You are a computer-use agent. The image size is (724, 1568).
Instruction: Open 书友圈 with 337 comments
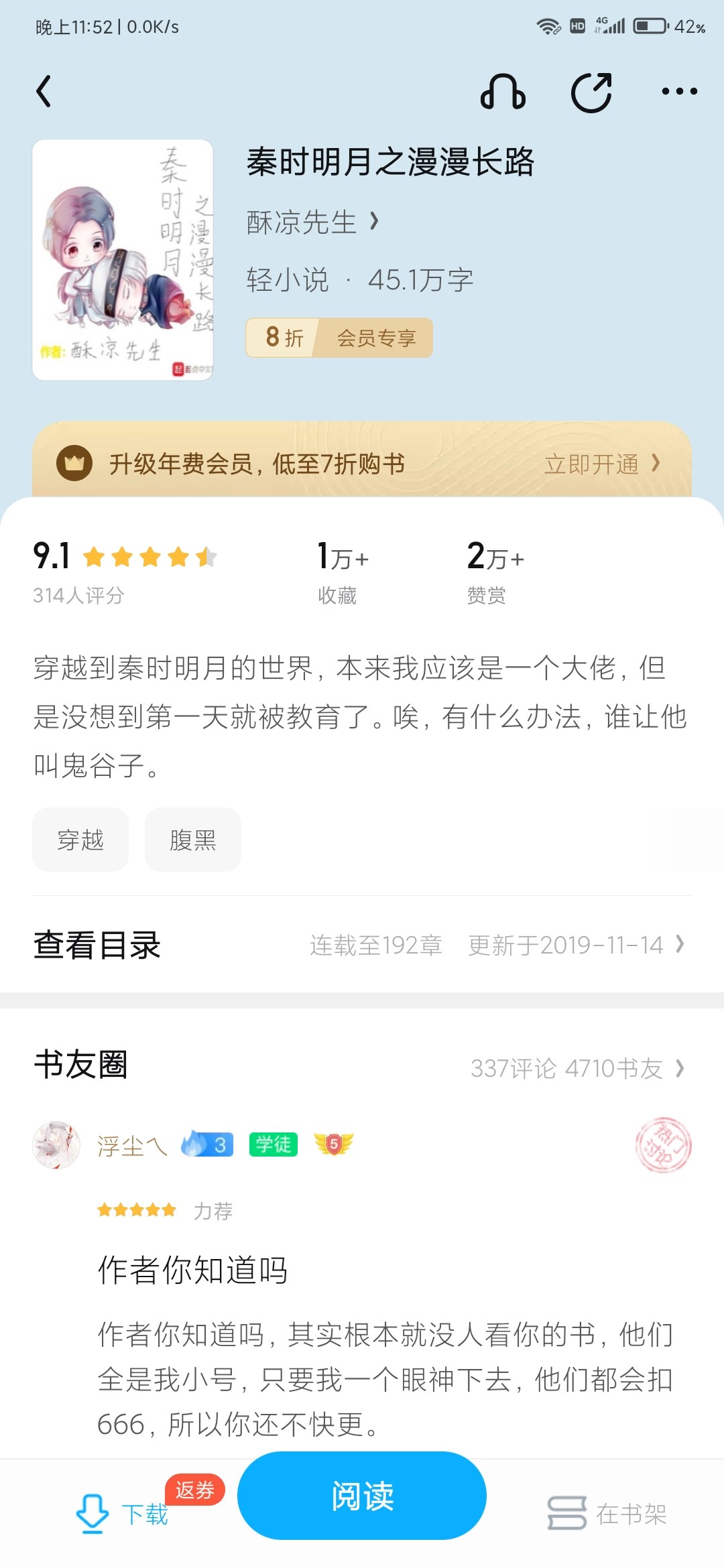tap(362, 1066)
